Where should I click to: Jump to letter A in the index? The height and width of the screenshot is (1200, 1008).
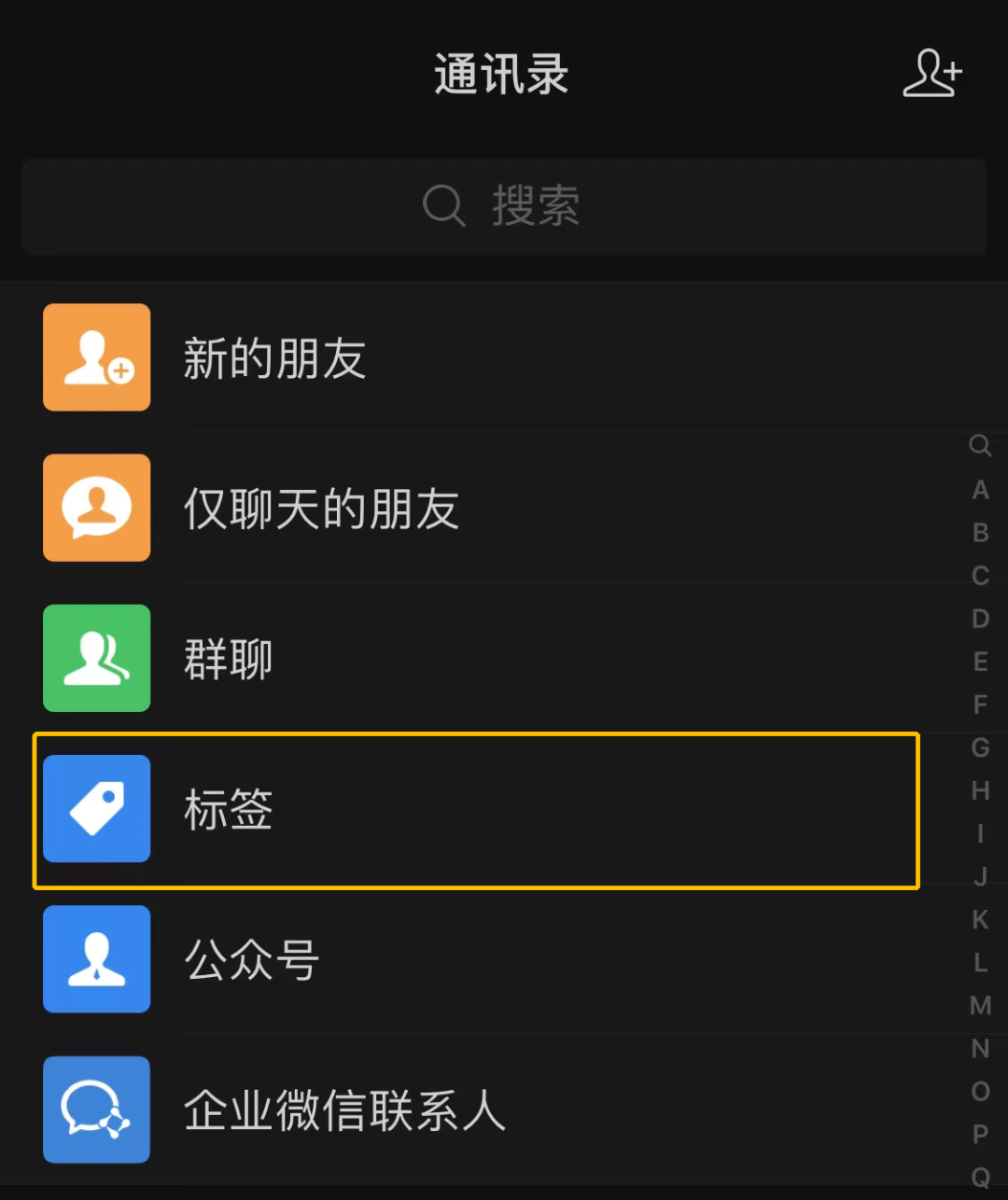tap(979, 490)
